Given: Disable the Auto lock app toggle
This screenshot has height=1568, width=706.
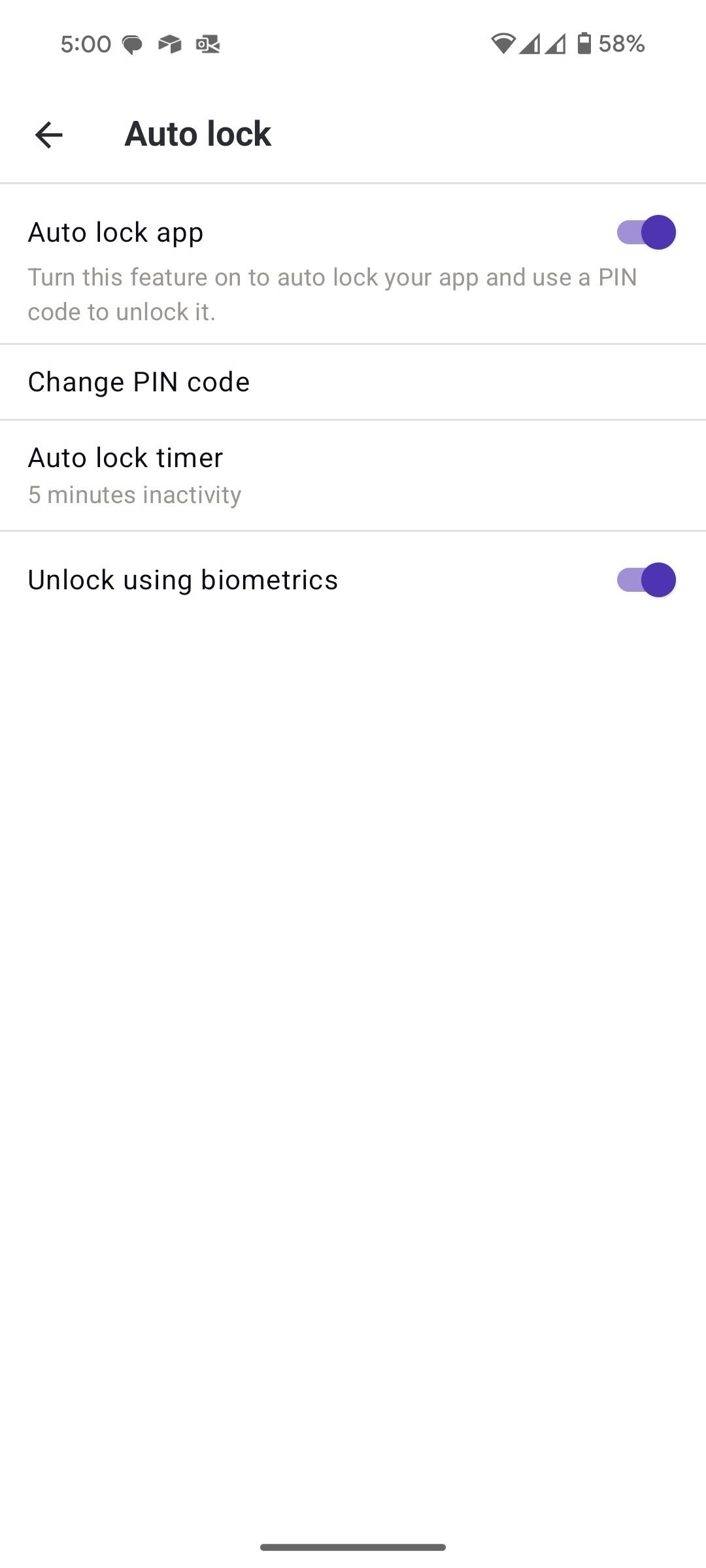Looking at the screenshot, I should click(646, 232).
